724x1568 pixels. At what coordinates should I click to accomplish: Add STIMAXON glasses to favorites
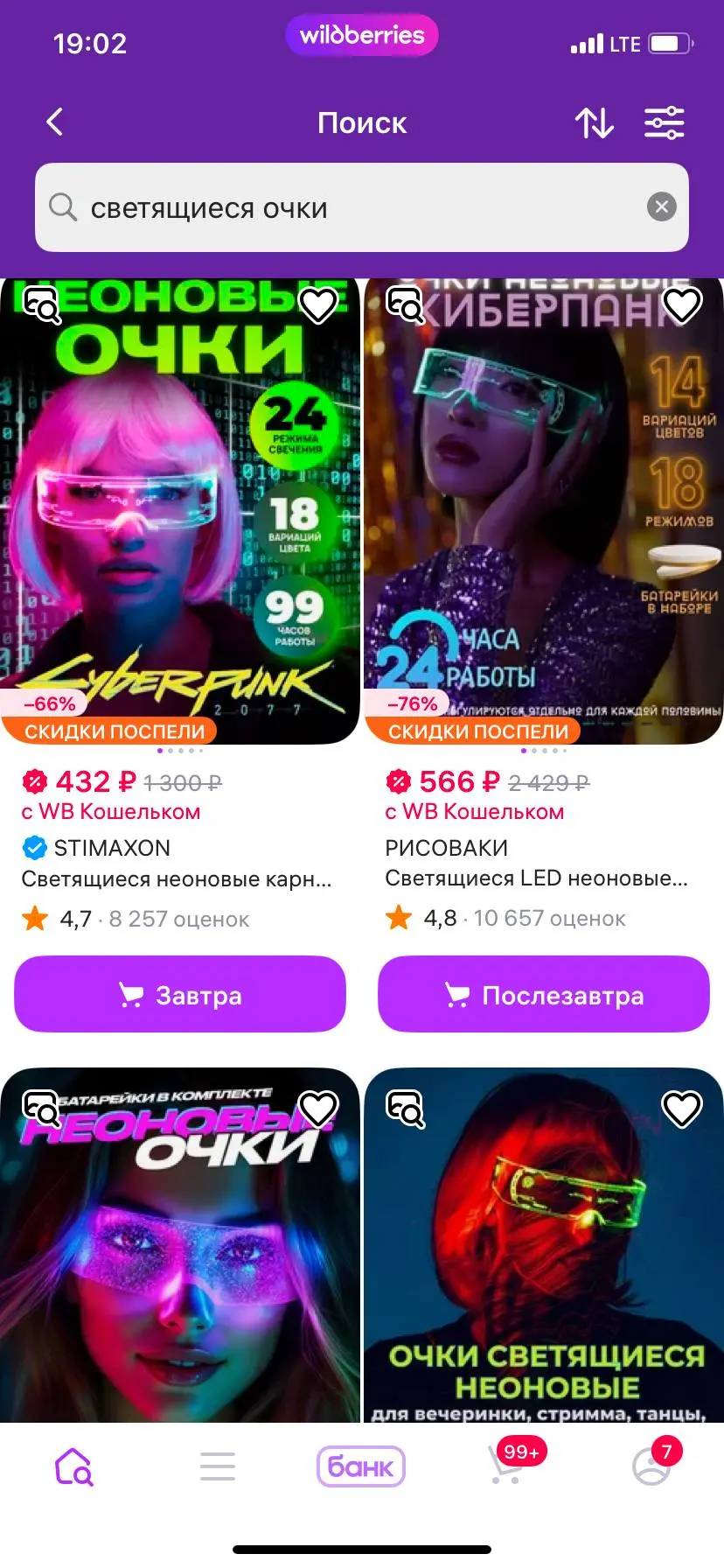point(318,305)
